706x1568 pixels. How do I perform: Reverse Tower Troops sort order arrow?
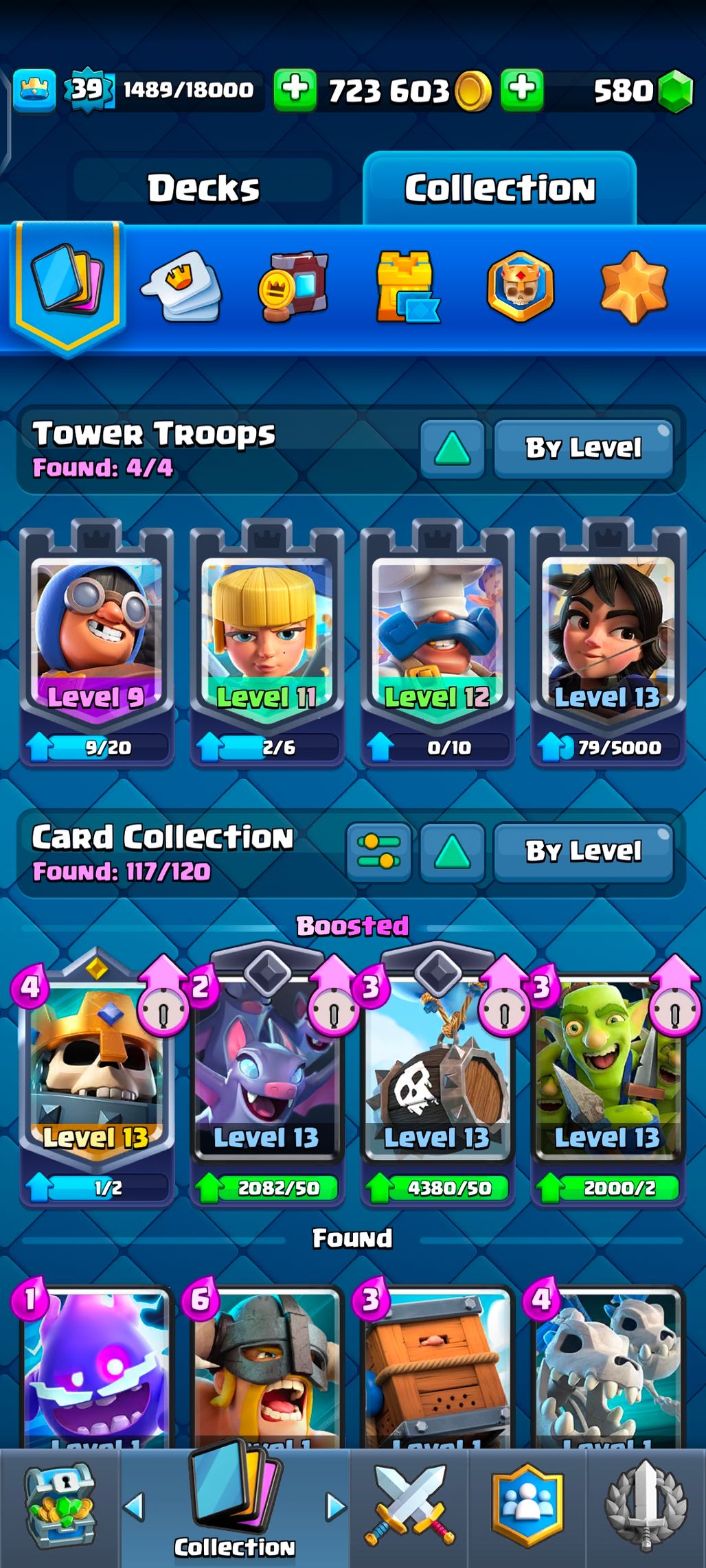[453, 448]
